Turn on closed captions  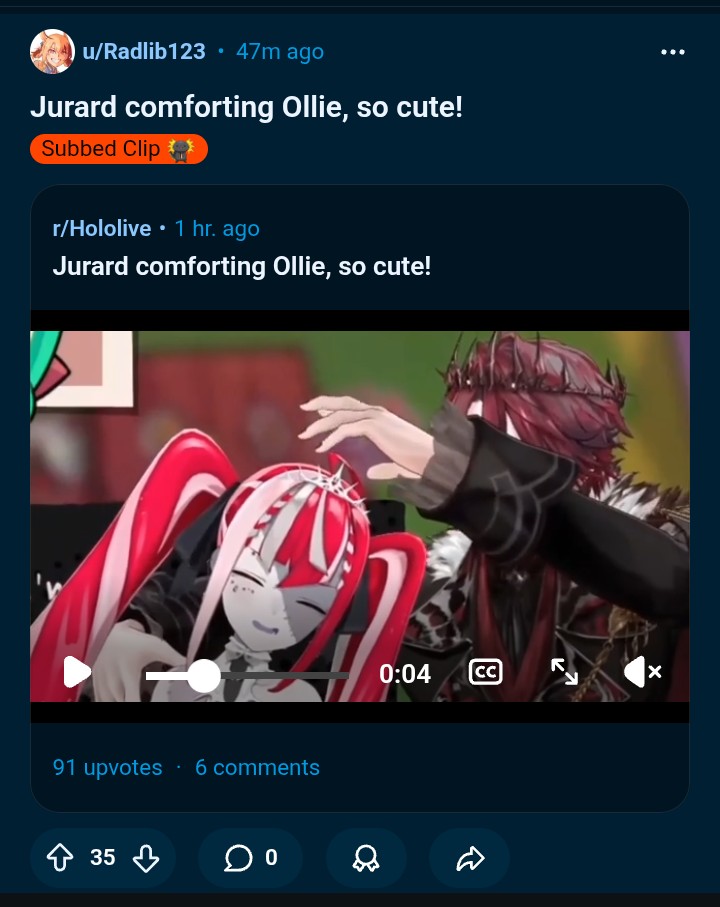point(485,672)
